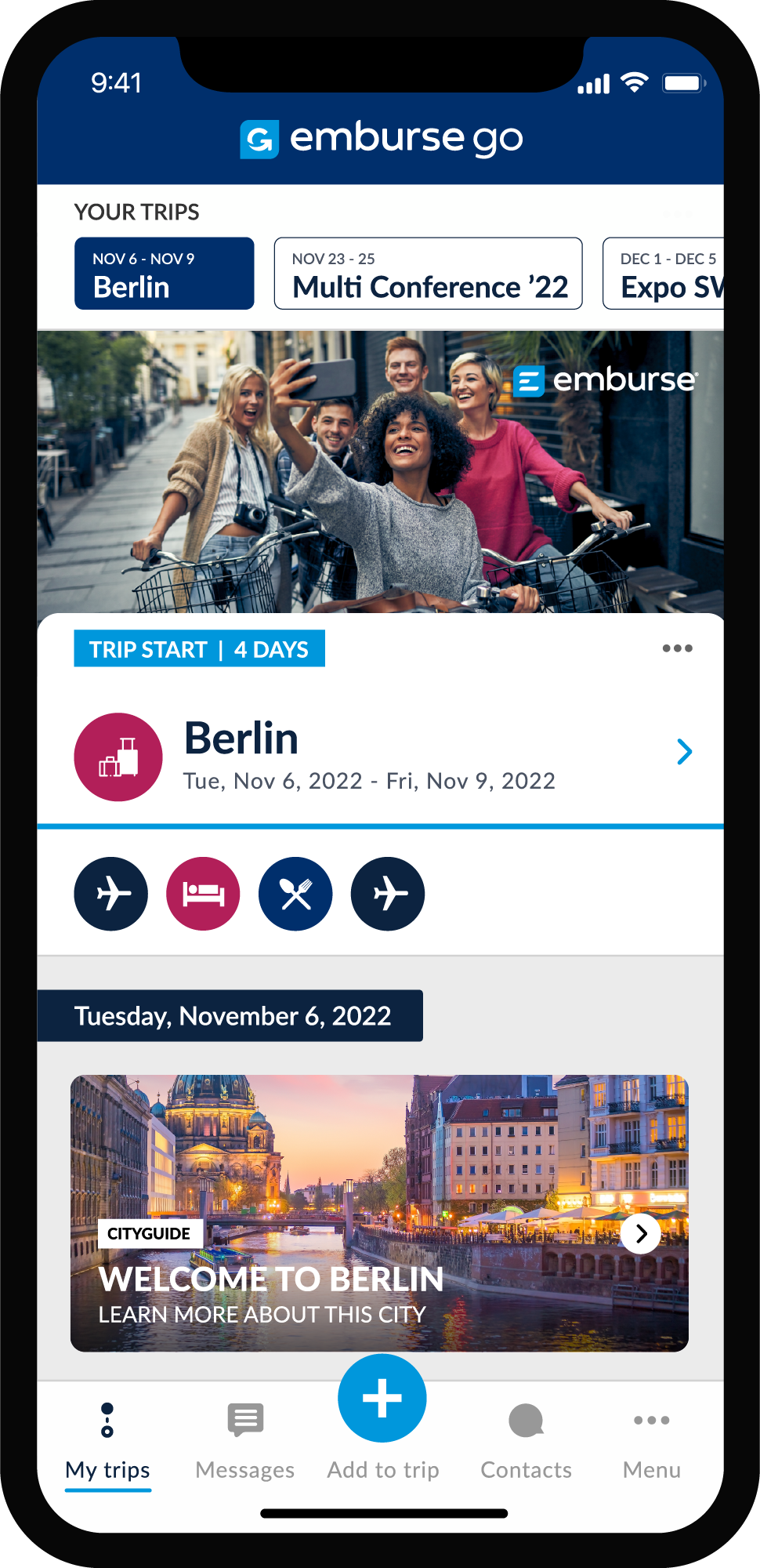Select the Multi Conference '22 trip

428,274
